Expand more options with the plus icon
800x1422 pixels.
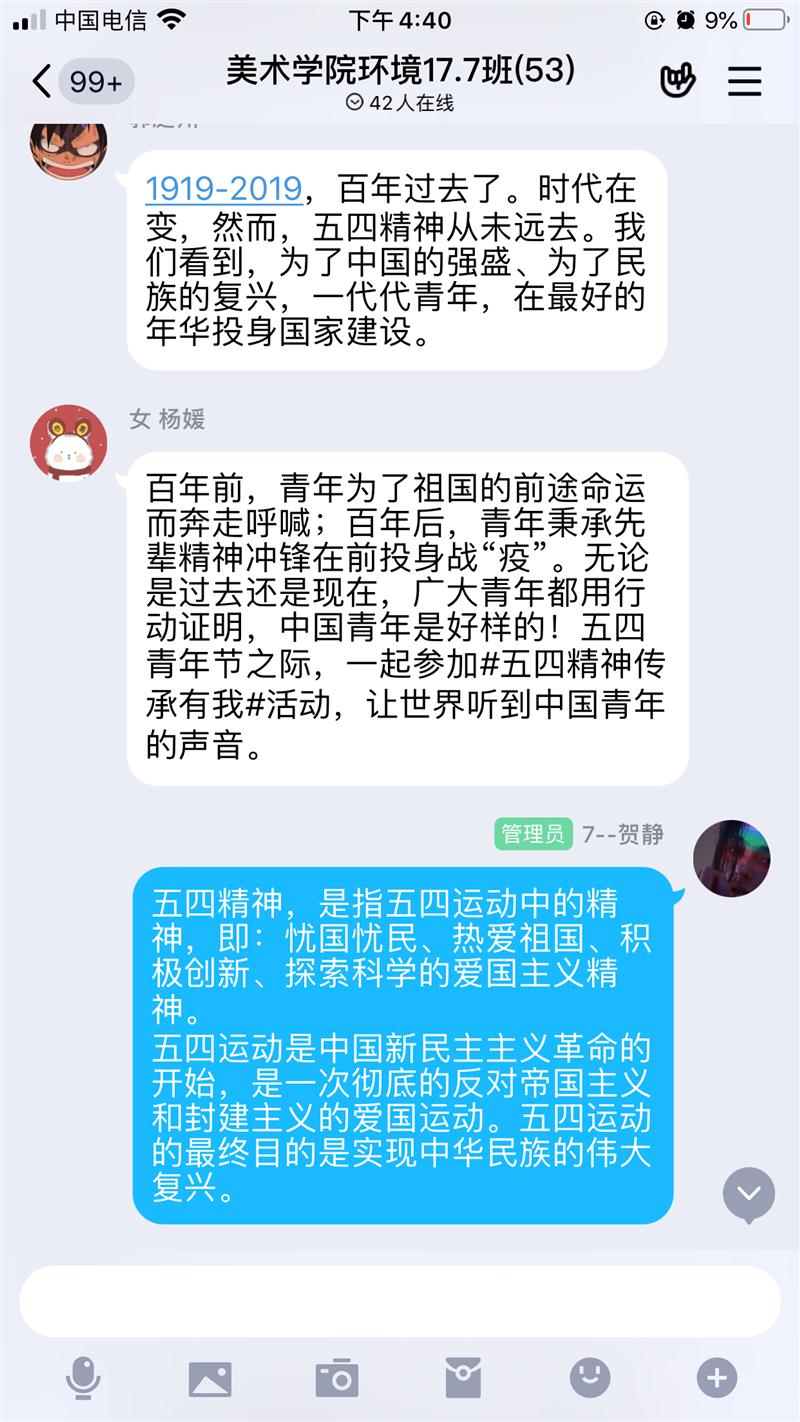pos(717,1378)
